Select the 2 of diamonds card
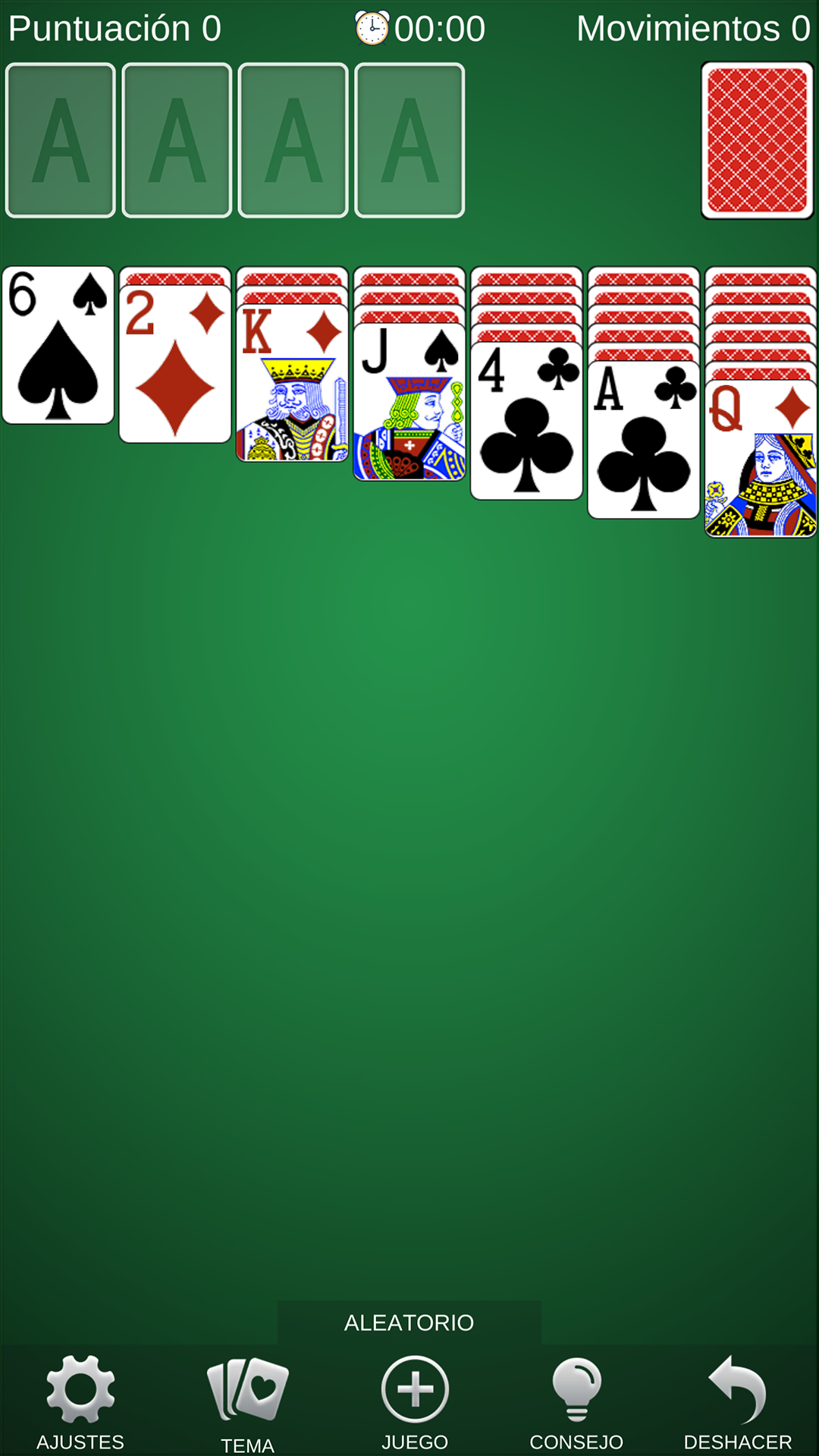 (x=175, y=364)
